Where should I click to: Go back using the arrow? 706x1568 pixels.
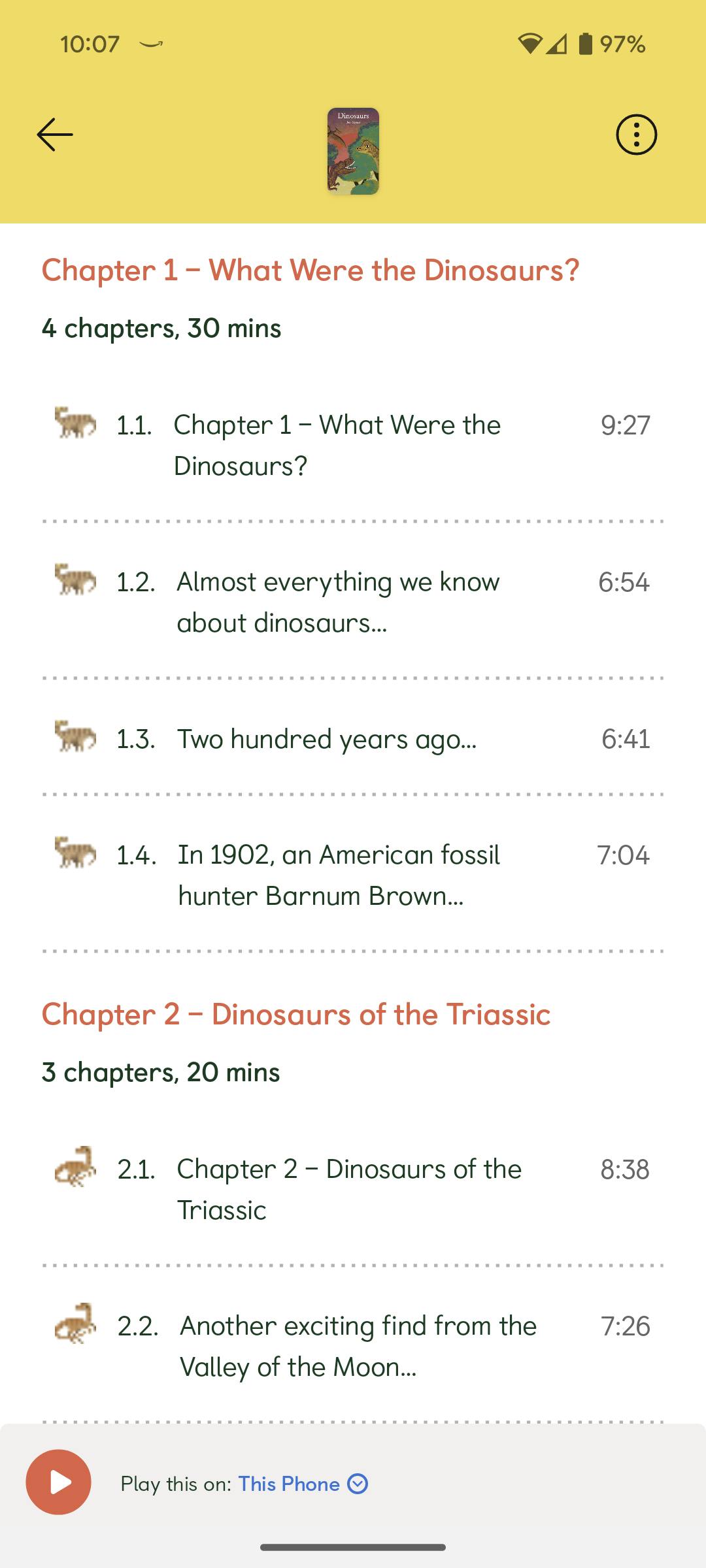[x=55, y=135]
